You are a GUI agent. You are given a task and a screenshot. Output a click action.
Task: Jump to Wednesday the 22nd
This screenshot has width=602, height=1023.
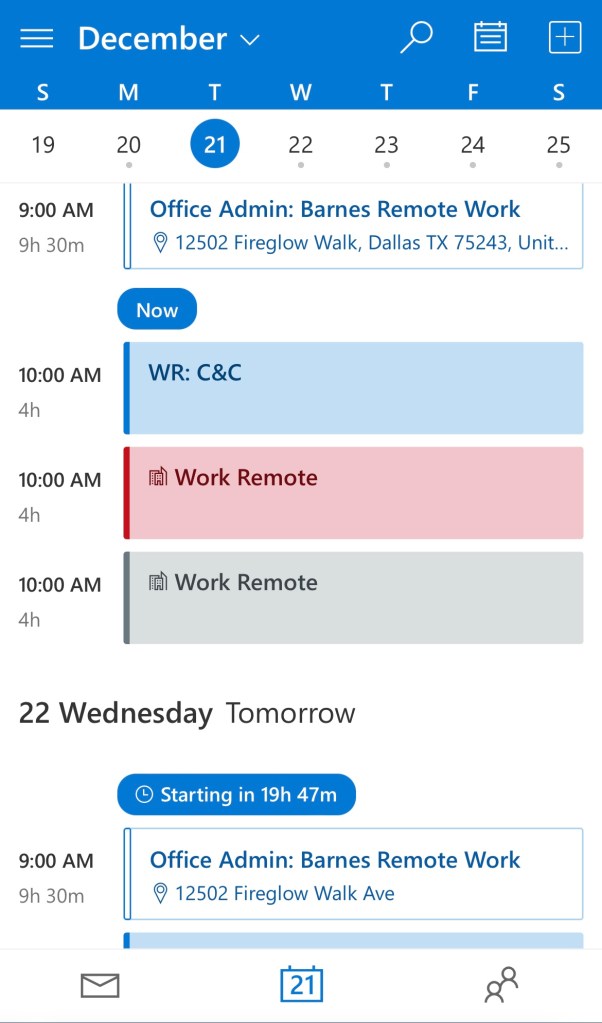coord(301,145)
